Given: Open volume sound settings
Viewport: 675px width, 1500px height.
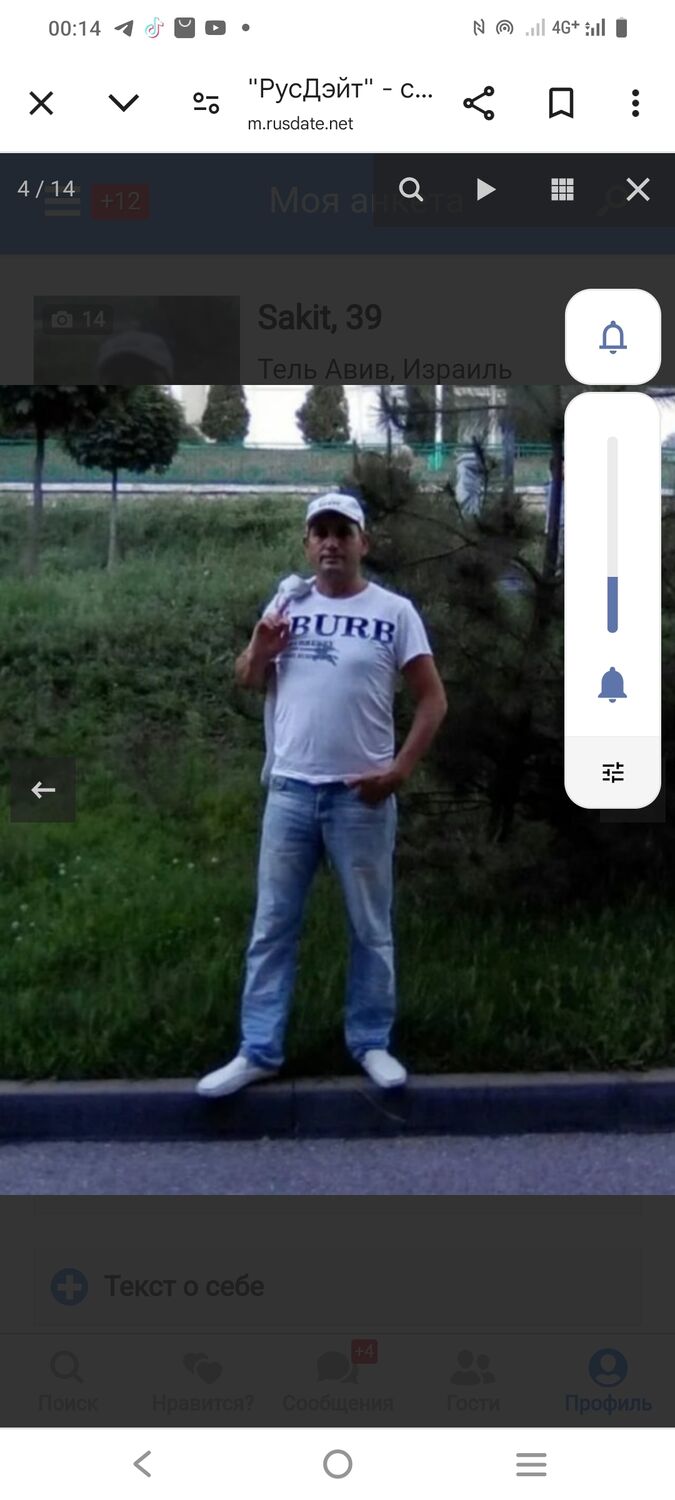Looking at the screenshot, I should [613, 772].
